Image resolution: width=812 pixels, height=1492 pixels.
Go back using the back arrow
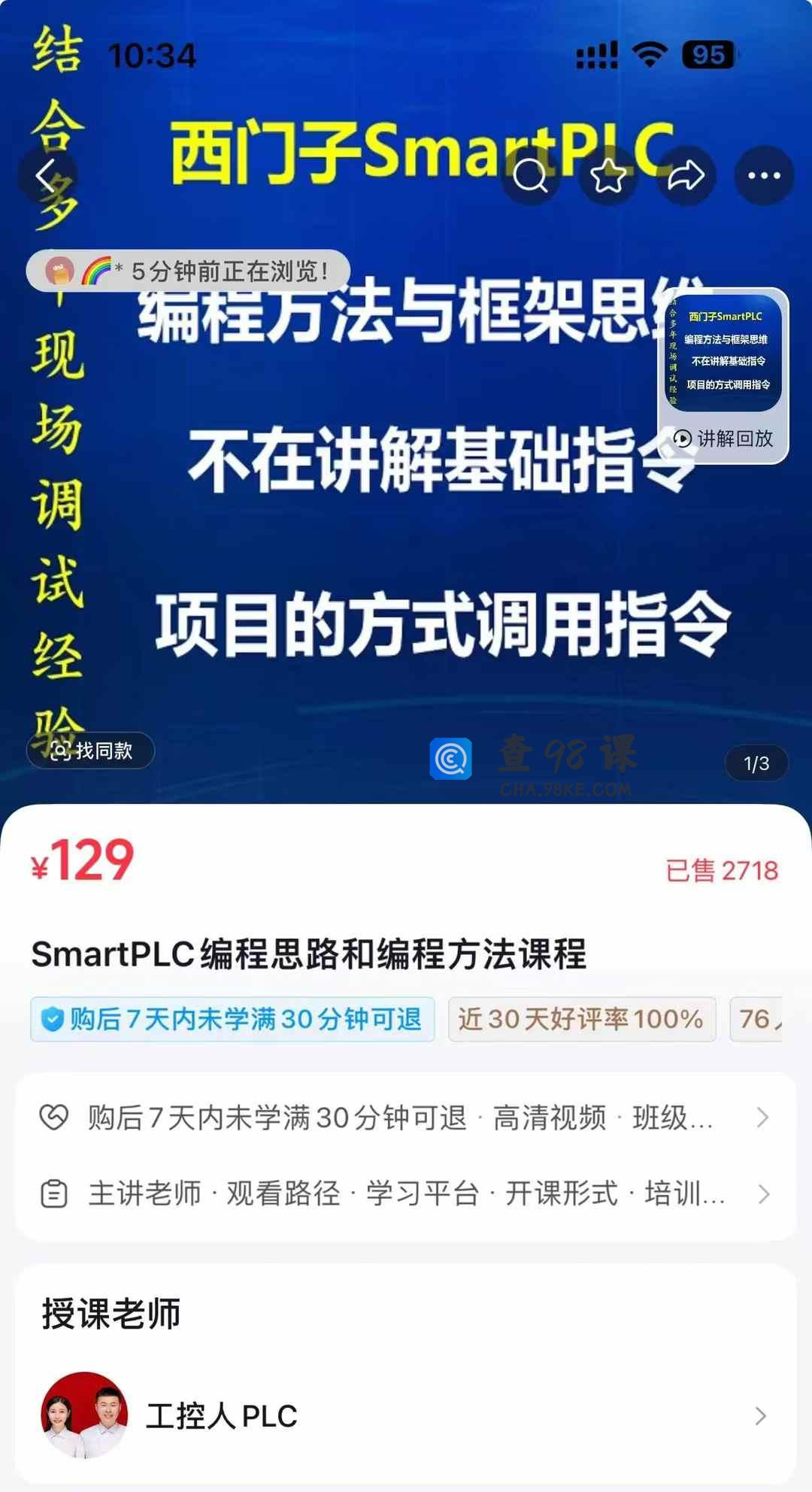click(47, 177)
